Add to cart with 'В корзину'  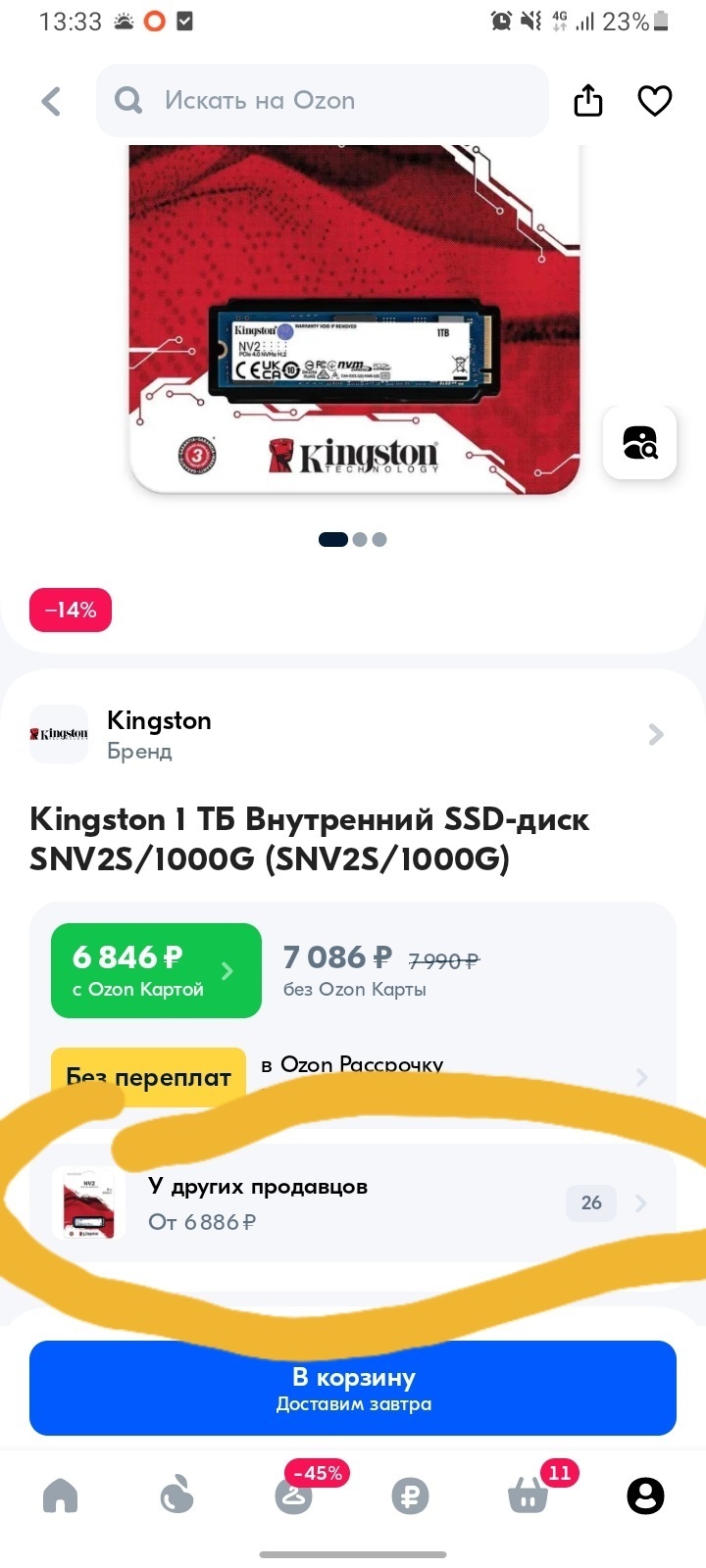pyautogui.click(x=353, y=1388)
